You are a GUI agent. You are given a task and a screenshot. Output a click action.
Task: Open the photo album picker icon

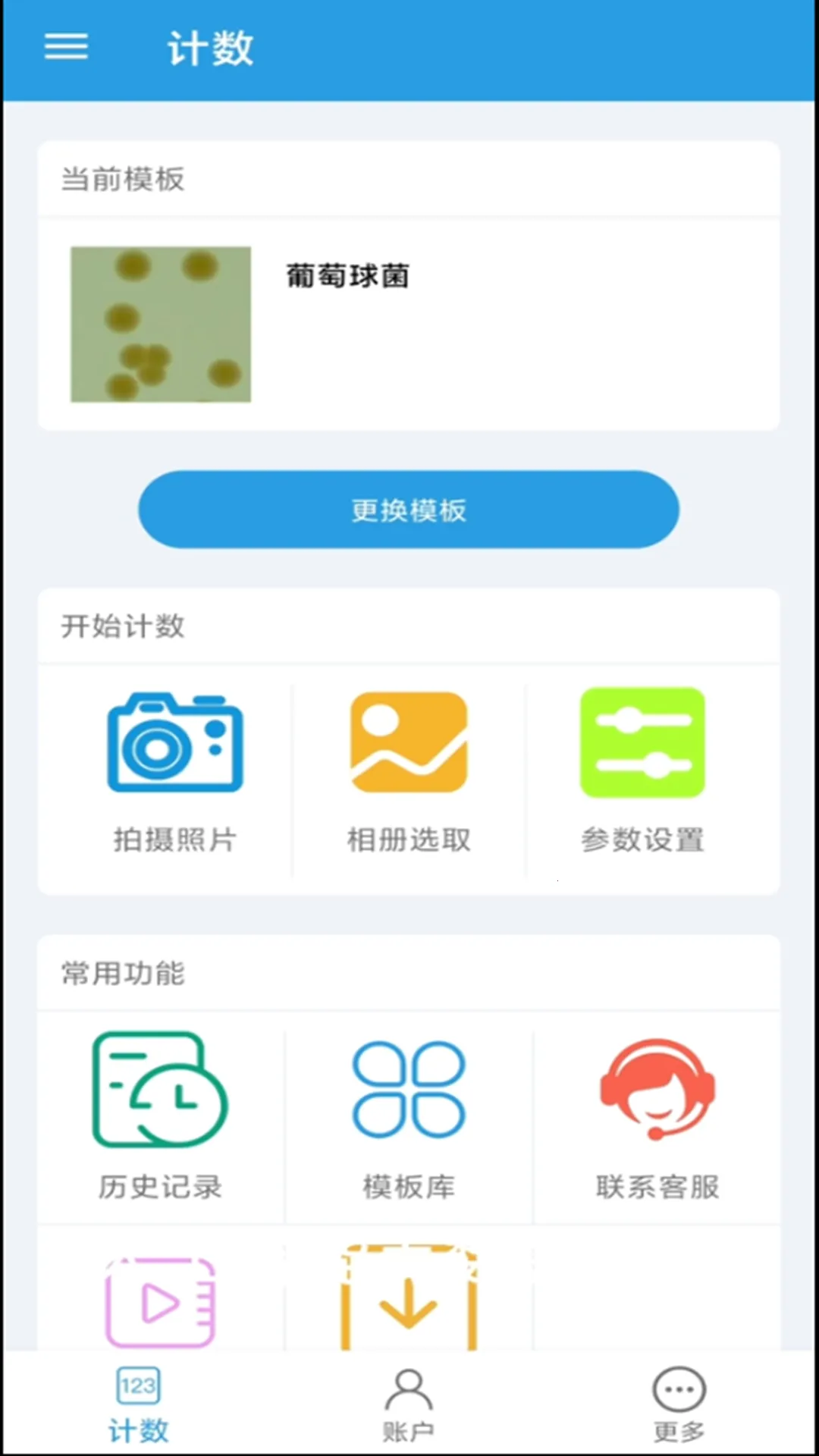(408, 743)
